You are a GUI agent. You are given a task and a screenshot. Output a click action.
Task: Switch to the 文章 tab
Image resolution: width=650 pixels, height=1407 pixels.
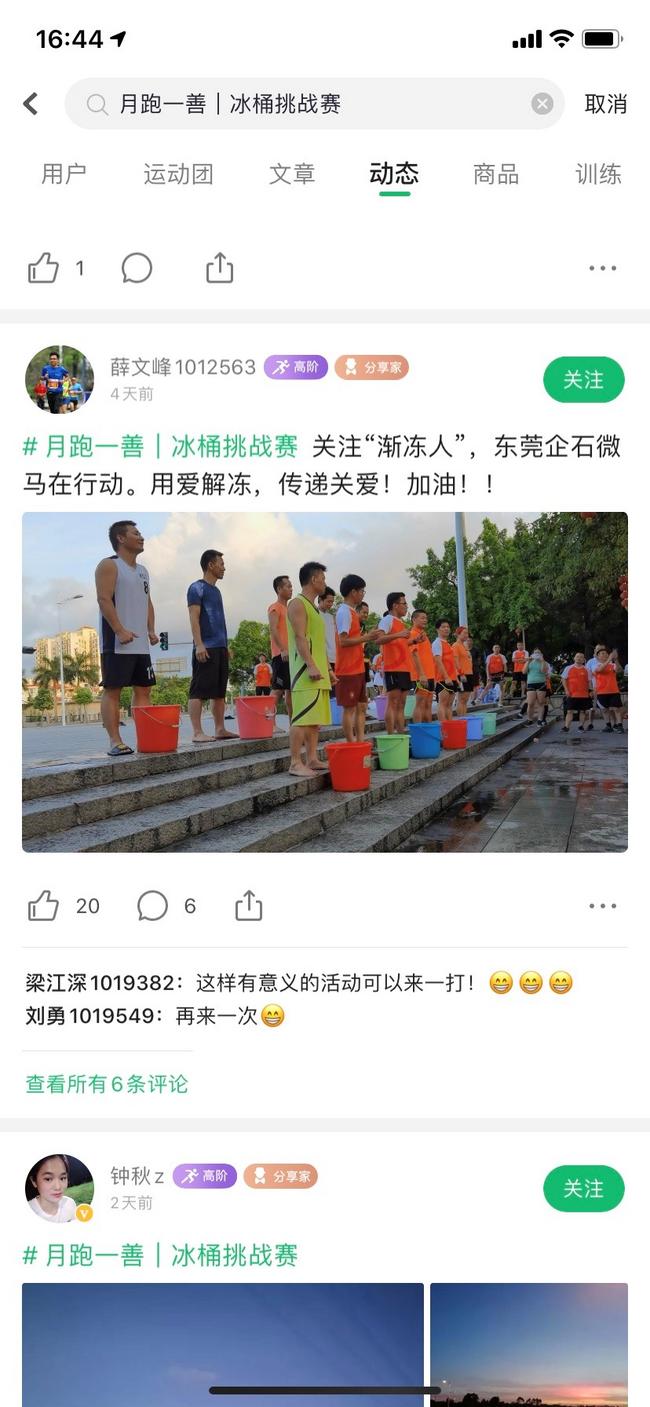292,174
